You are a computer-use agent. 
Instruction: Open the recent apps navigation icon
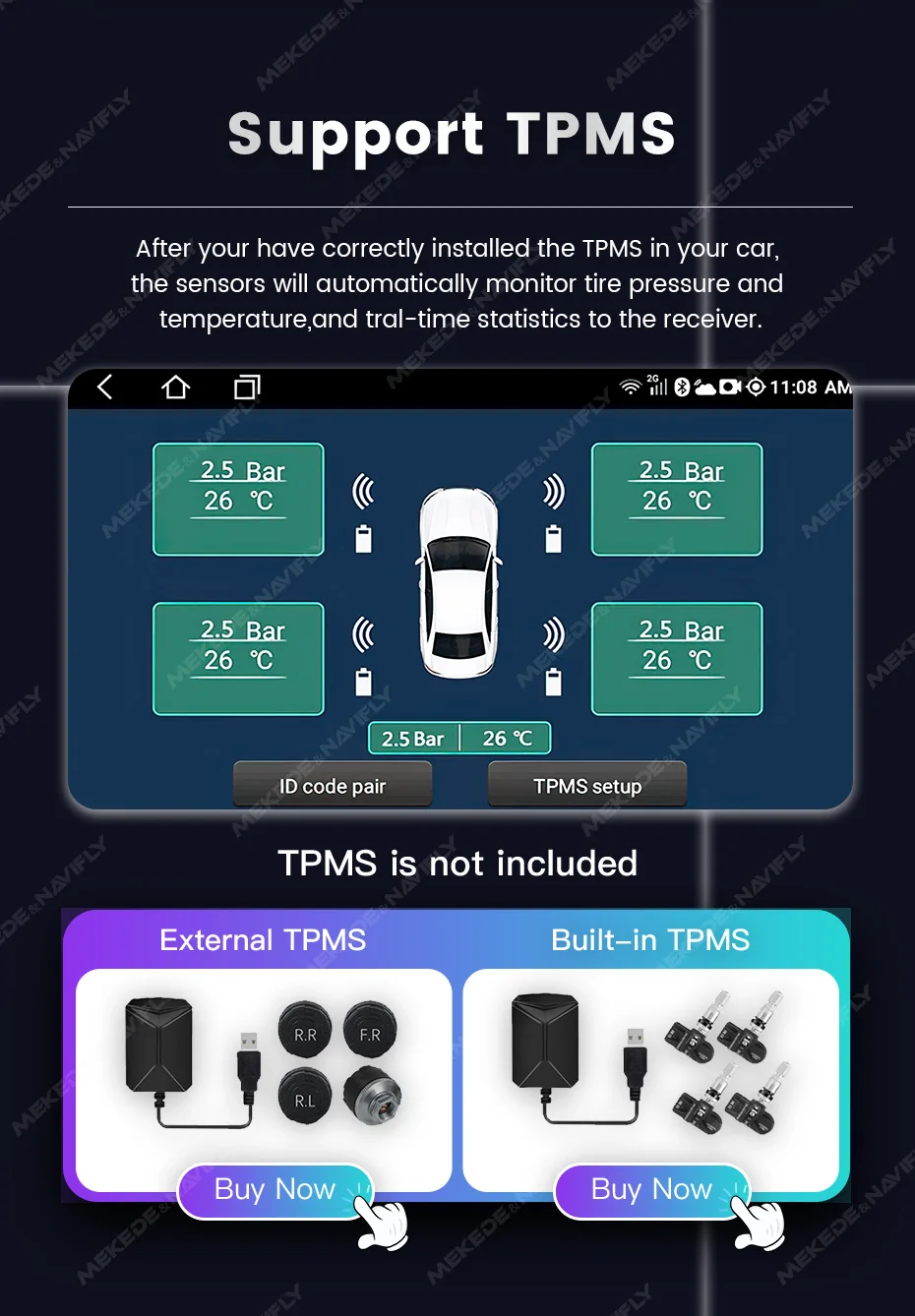click(248, 387)
